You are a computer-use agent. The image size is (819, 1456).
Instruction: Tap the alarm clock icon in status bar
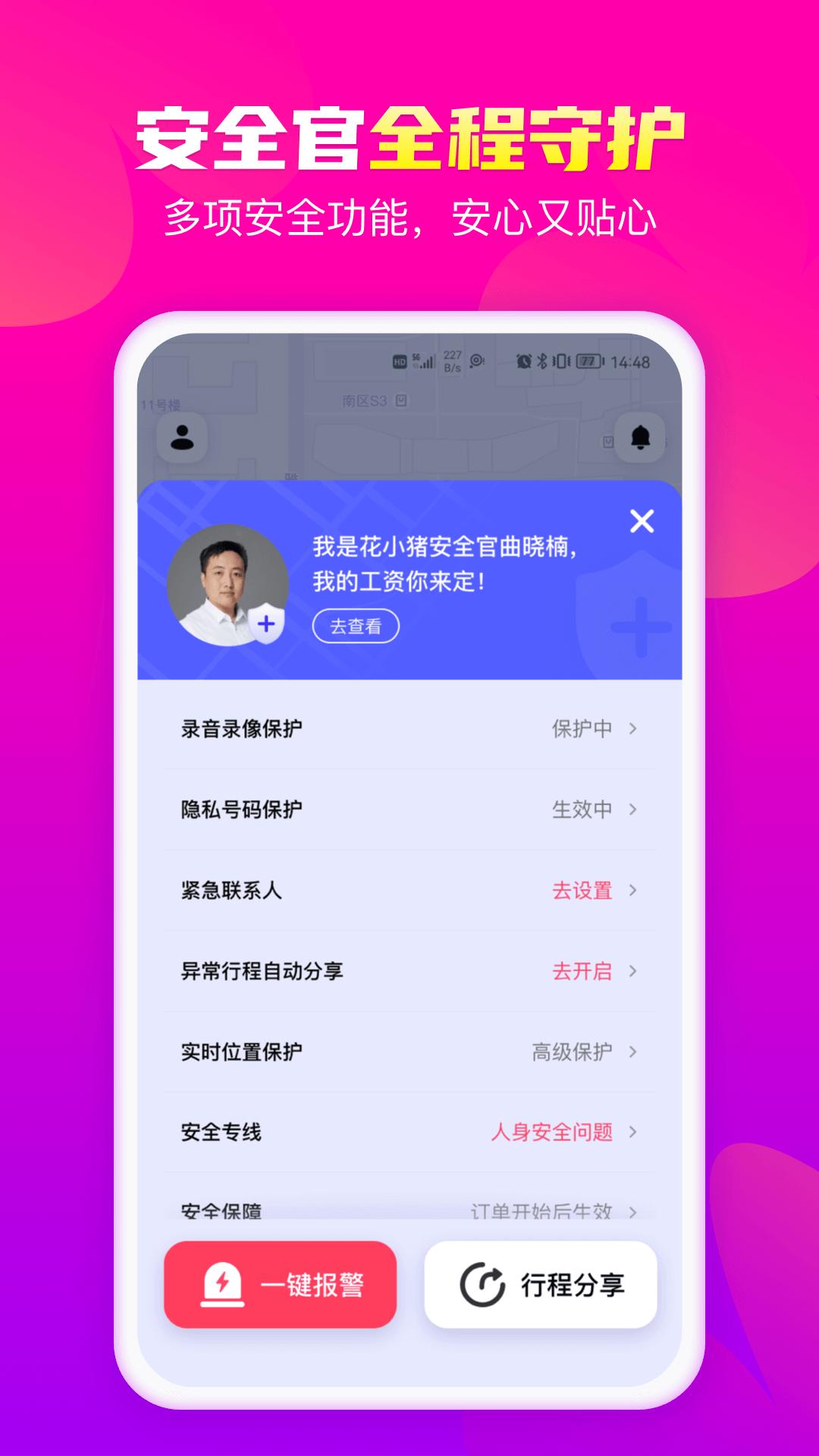tap(523, 362)
